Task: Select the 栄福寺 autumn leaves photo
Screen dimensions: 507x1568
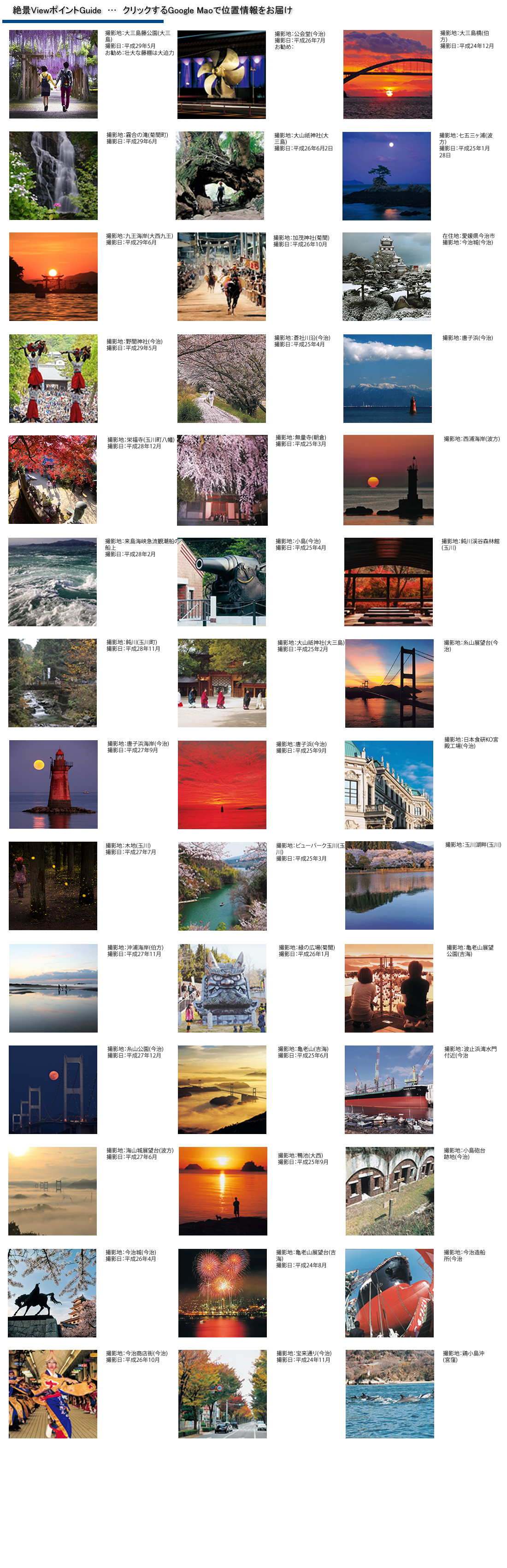Action: (53, 479)
